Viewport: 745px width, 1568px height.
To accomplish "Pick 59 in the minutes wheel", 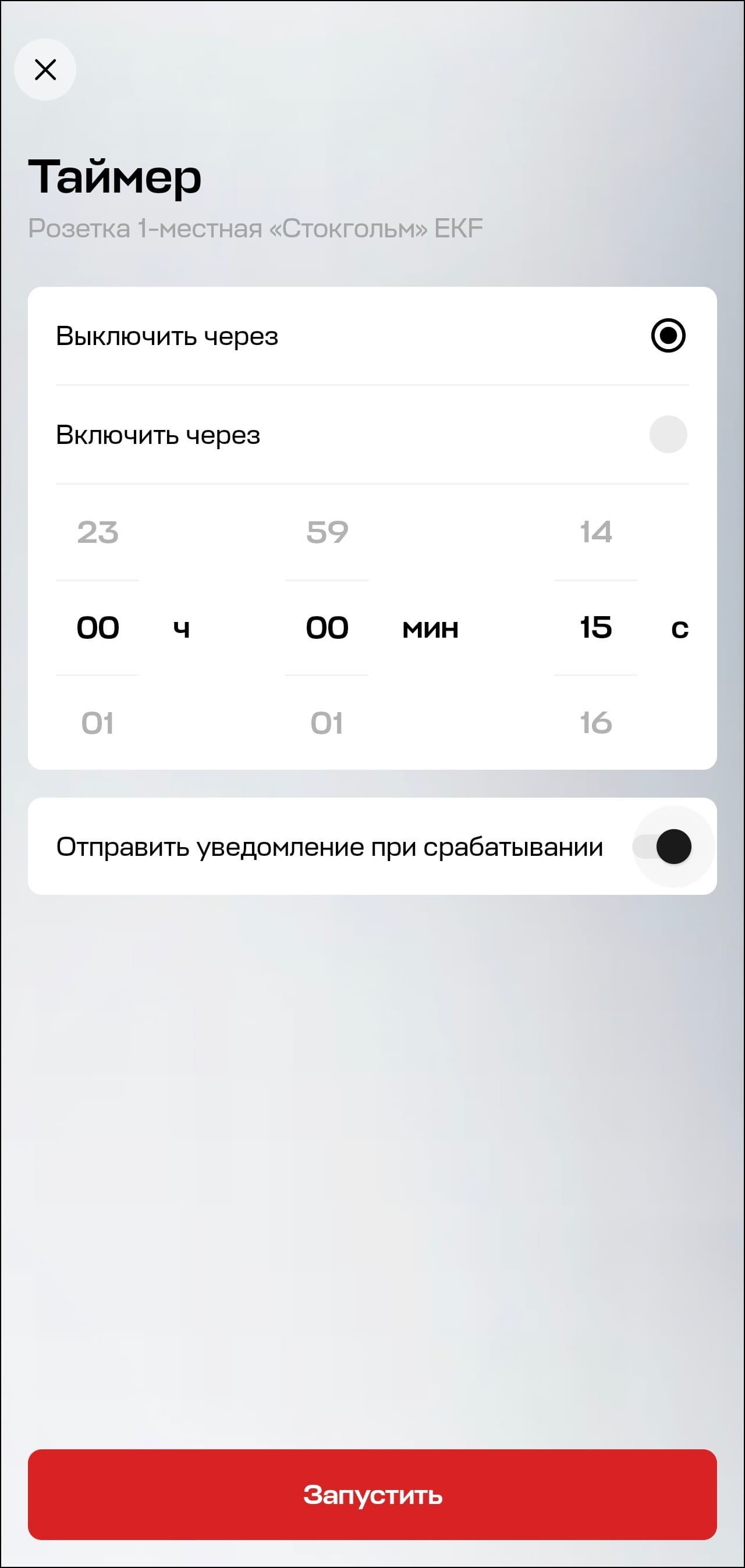I will tap(327, 532).
